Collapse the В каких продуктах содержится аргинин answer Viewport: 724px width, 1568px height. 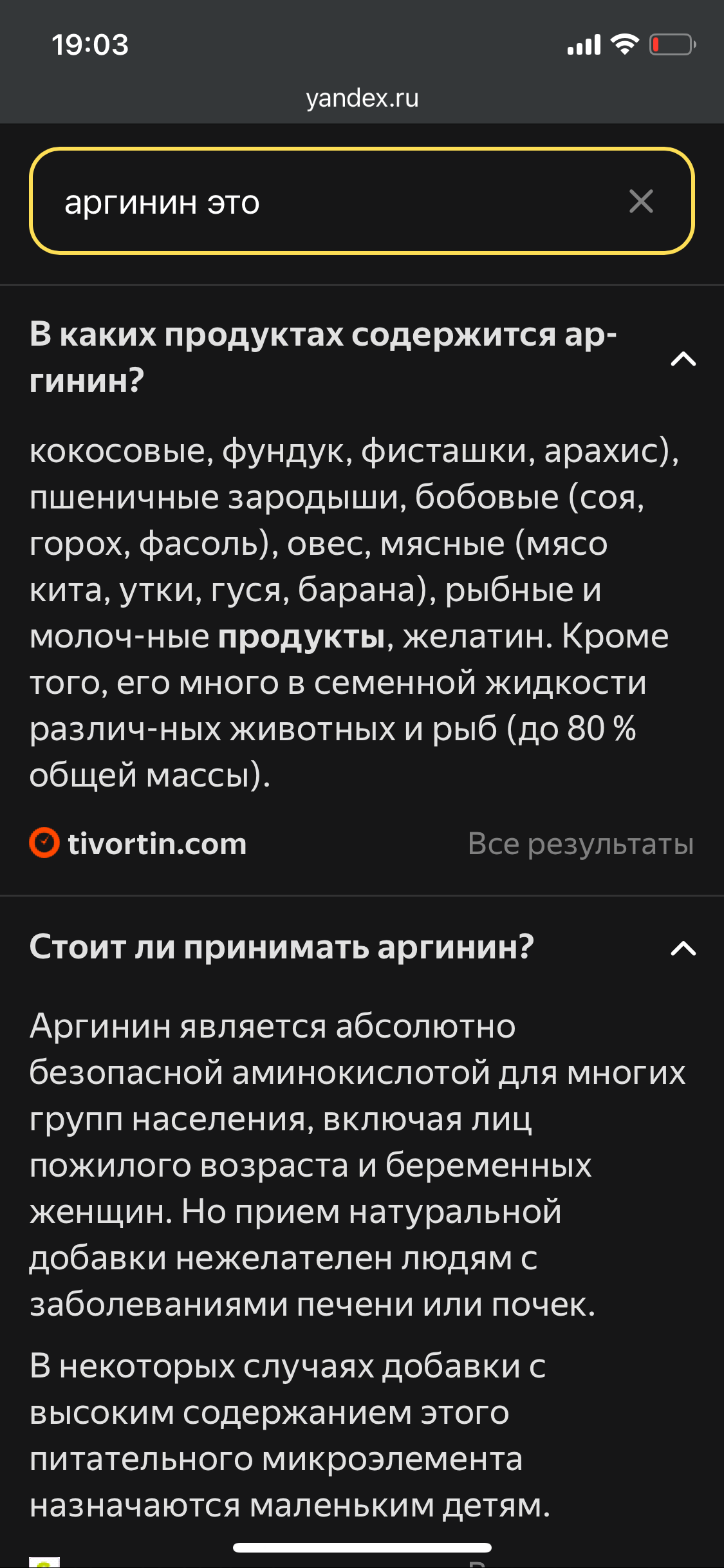click(x=683, y=359)
